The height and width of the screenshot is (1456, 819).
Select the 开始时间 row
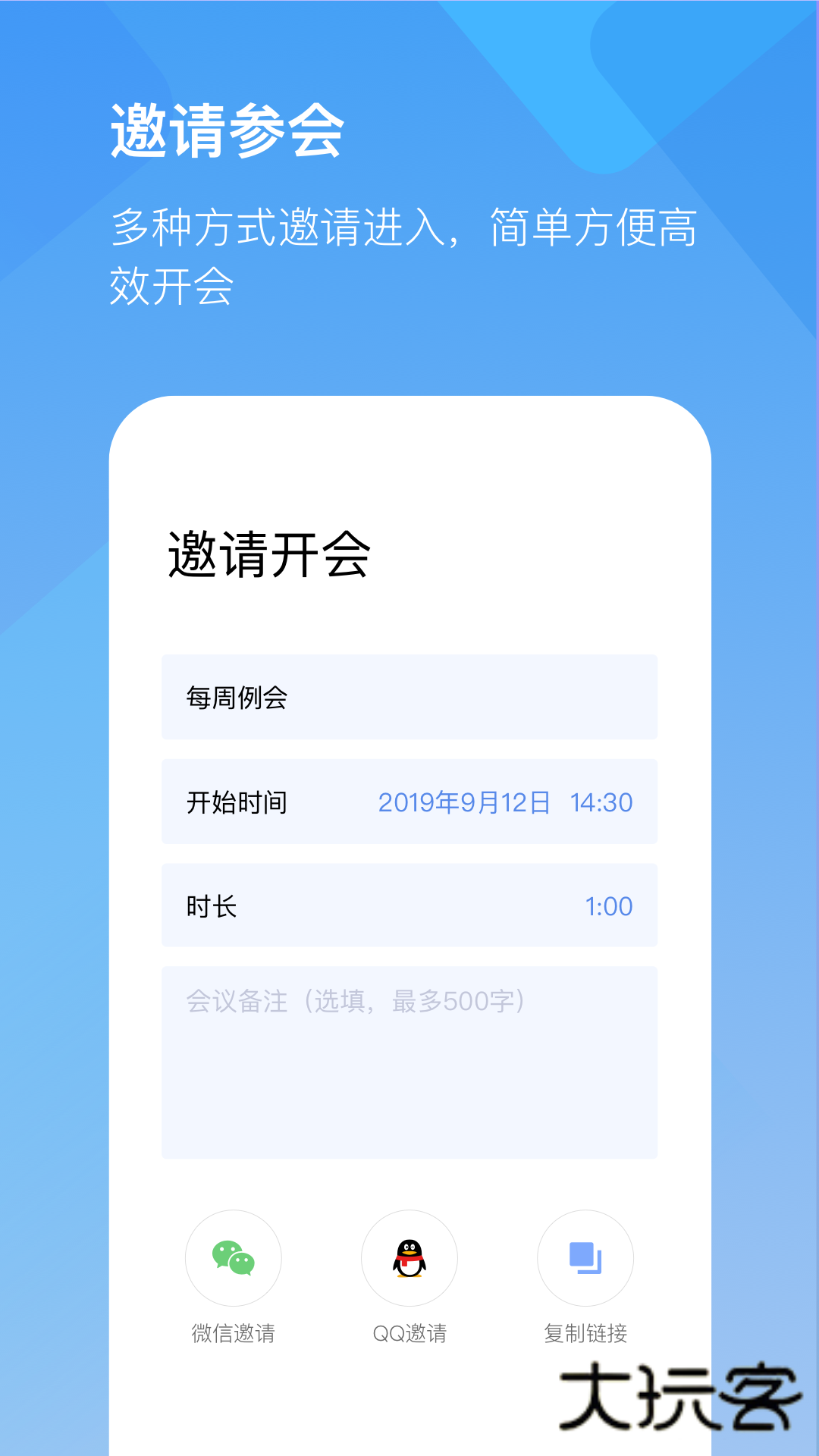409,802
